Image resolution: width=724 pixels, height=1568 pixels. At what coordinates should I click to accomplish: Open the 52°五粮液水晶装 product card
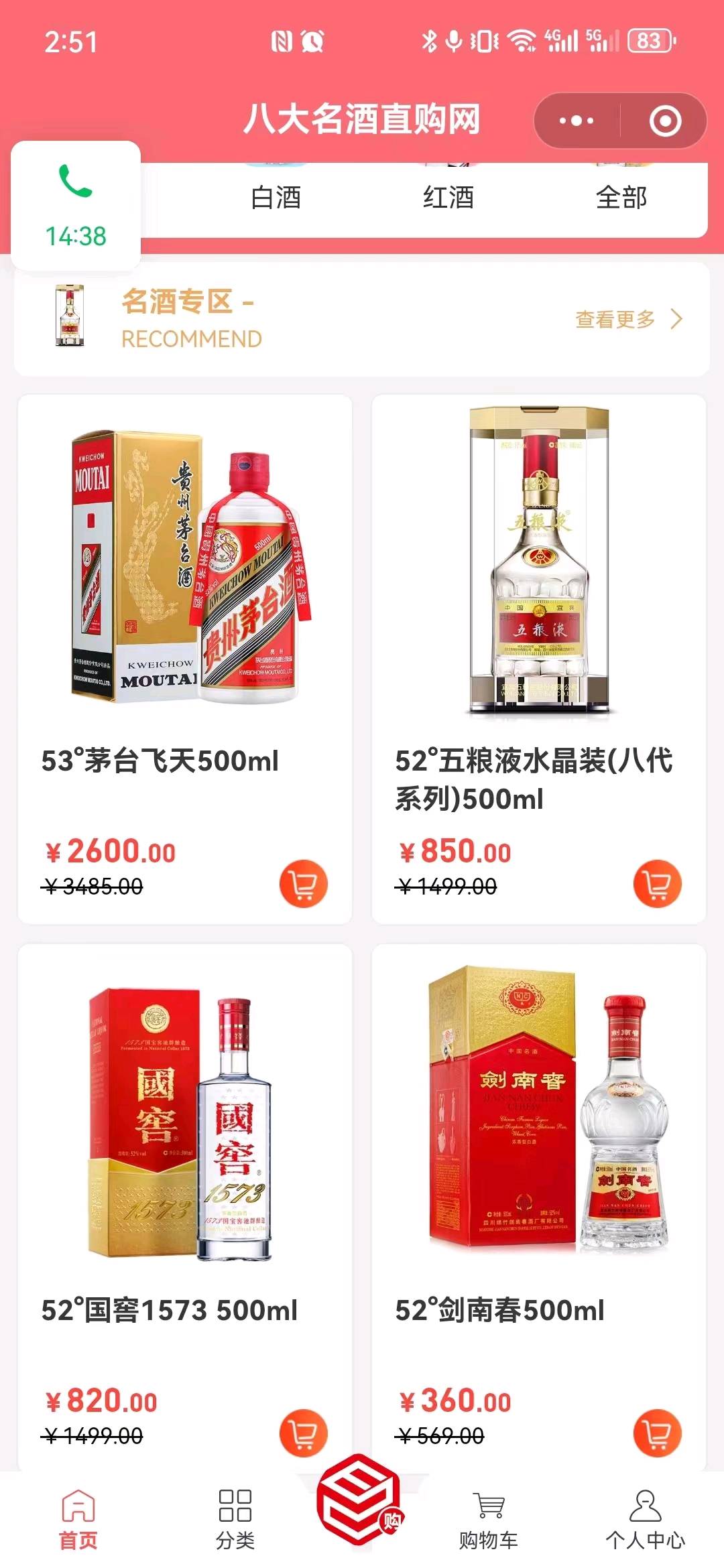tap(538, 603)
